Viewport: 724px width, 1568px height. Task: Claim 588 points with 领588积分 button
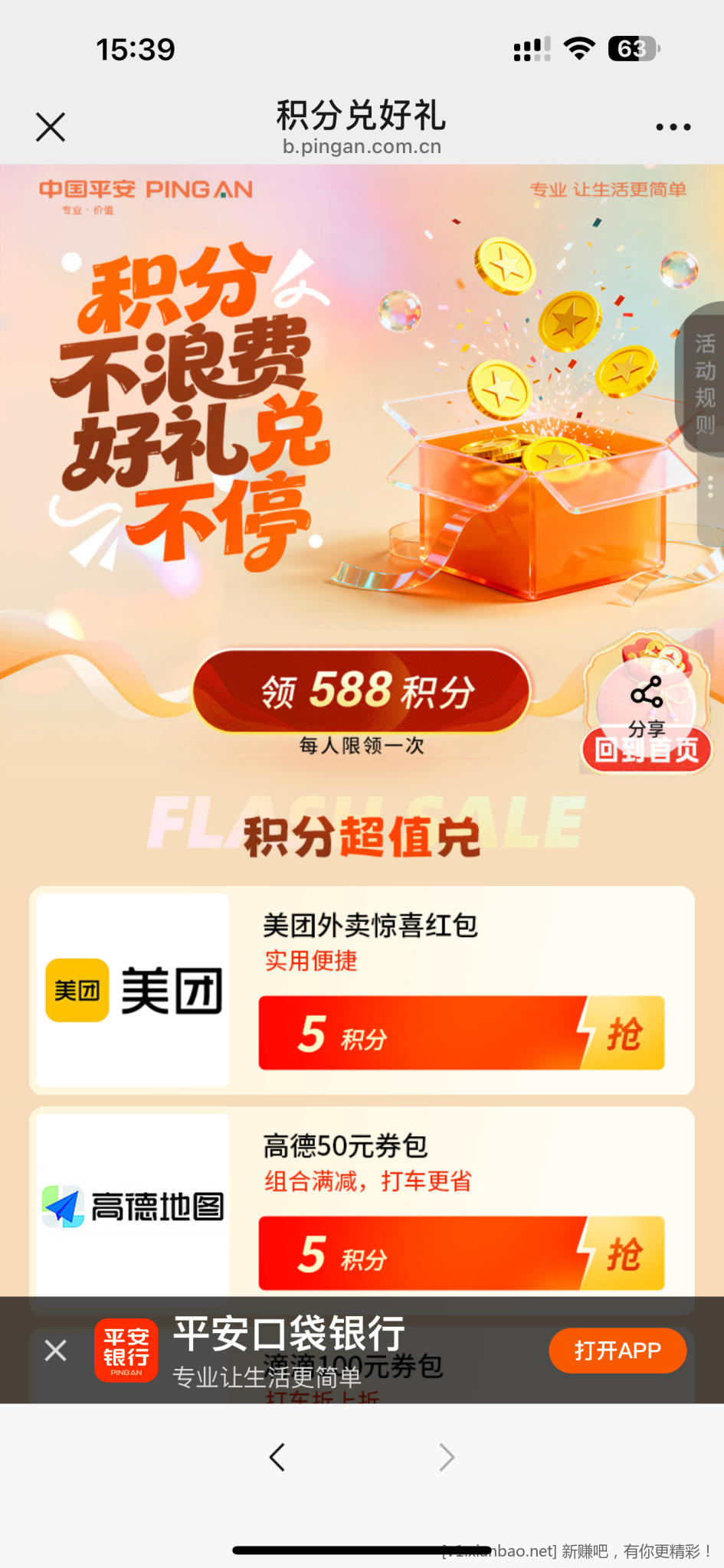click(x=362, y=691)
